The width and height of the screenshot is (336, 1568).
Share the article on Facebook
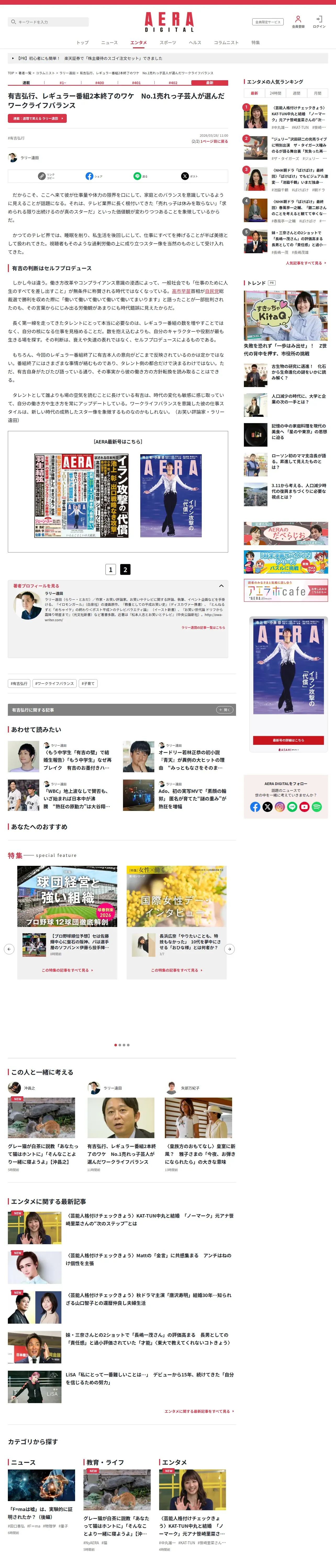click(x=94, y=176)
